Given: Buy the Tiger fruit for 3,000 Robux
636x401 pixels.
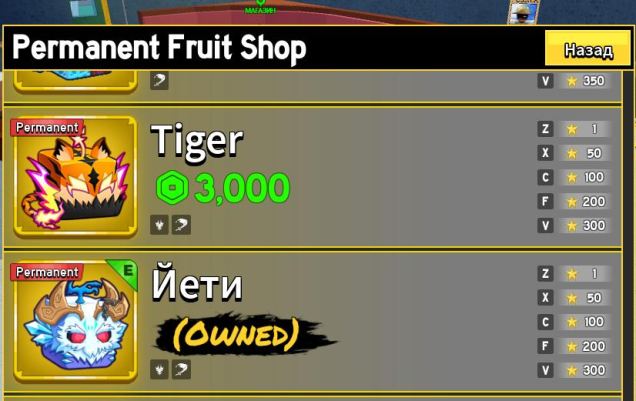Looking at the screenshot, I should pos(223,187).
